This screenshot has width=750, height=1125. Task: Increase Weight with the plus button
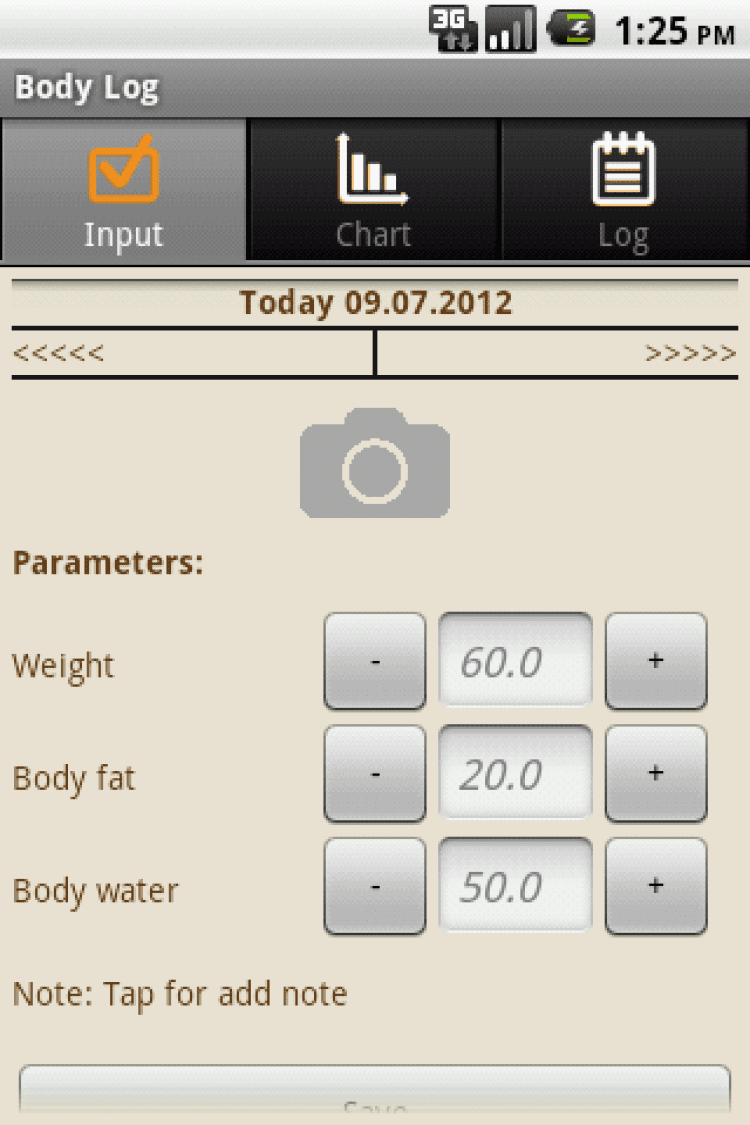pos(656,662)
